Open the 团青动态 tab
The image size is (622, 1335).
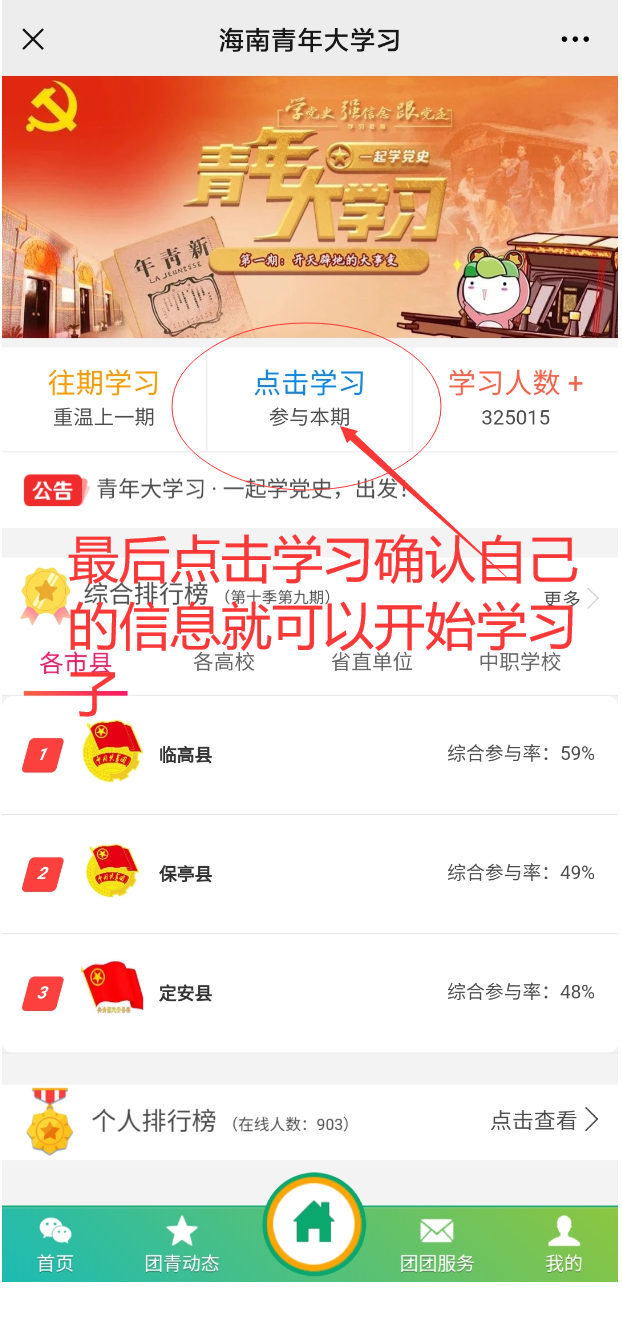point(181,1244)
